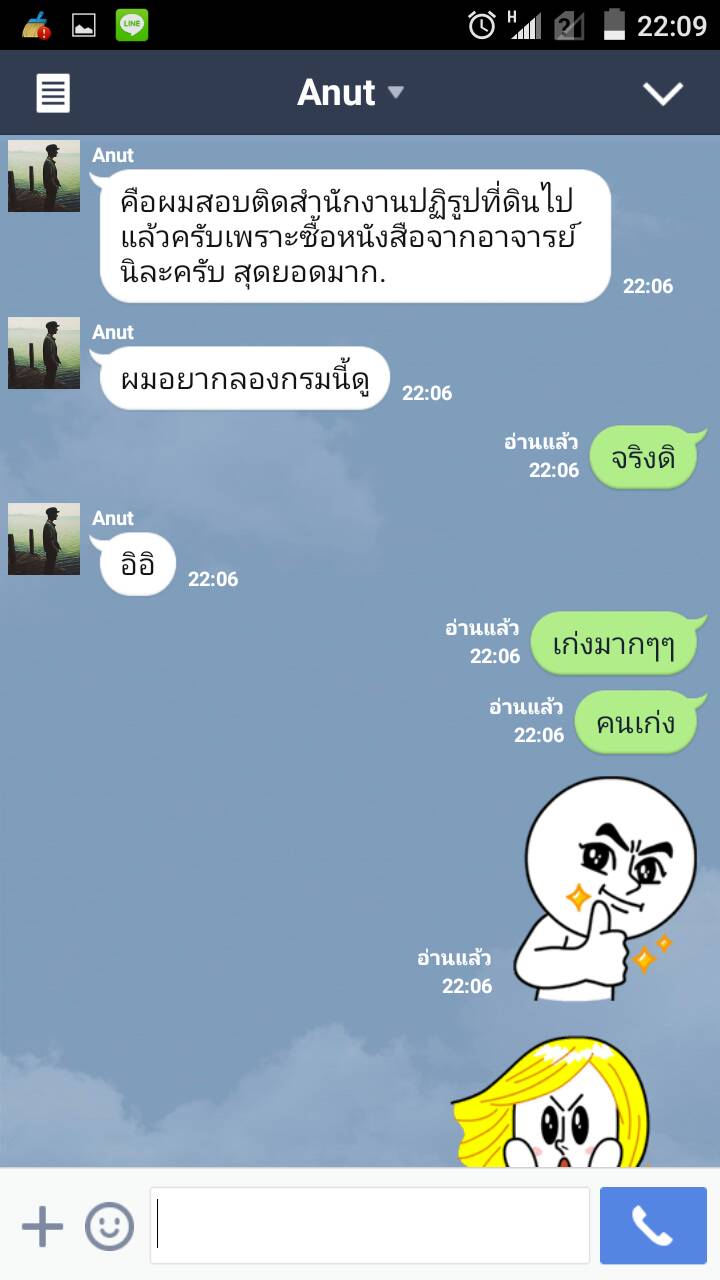
Task: Open the chat options chevron menu
Action: (x=662, y=93)
